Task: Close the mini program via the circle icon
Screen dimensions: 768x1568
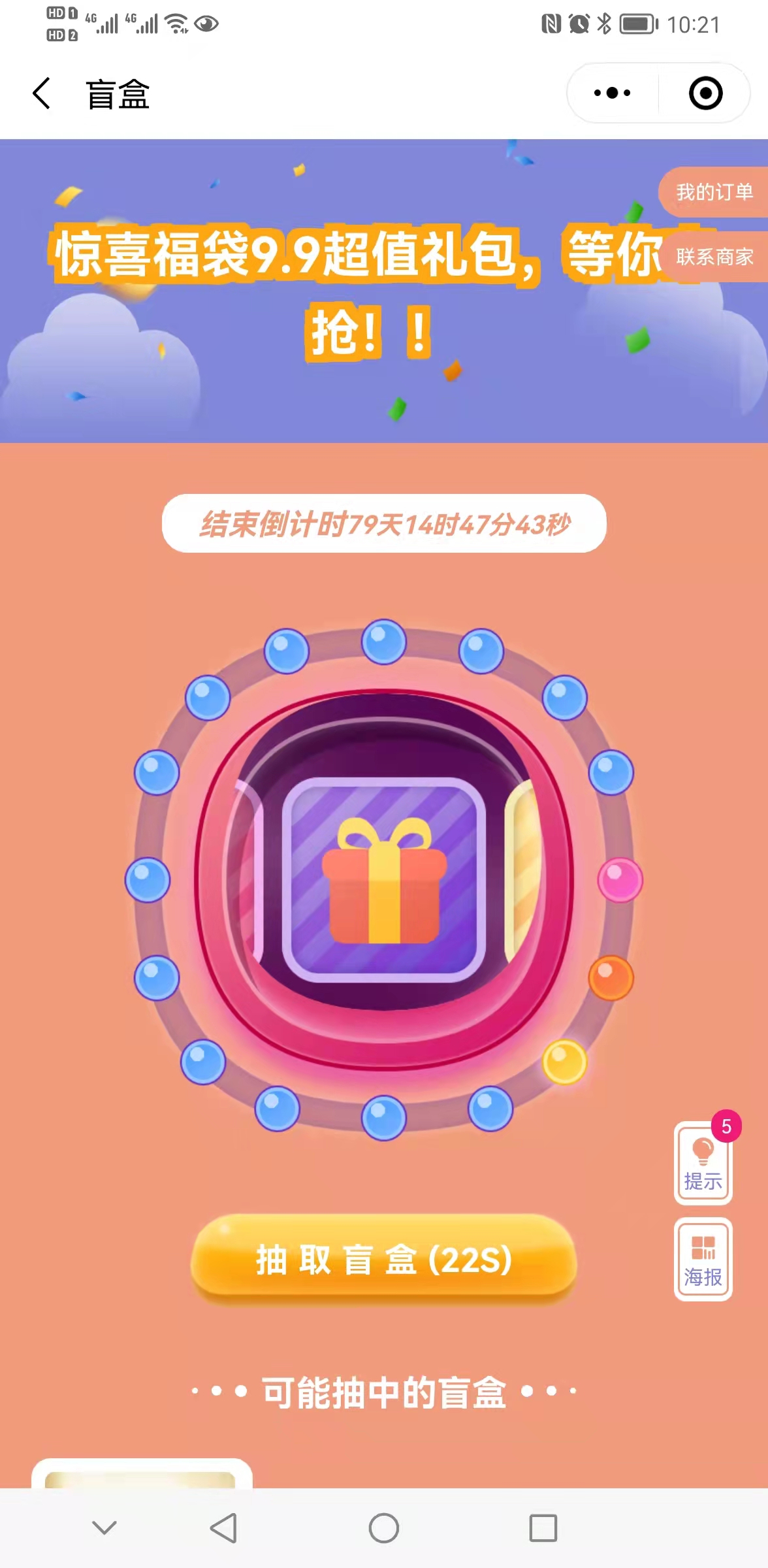Action: pyautogui.click(x=705, y=93)
